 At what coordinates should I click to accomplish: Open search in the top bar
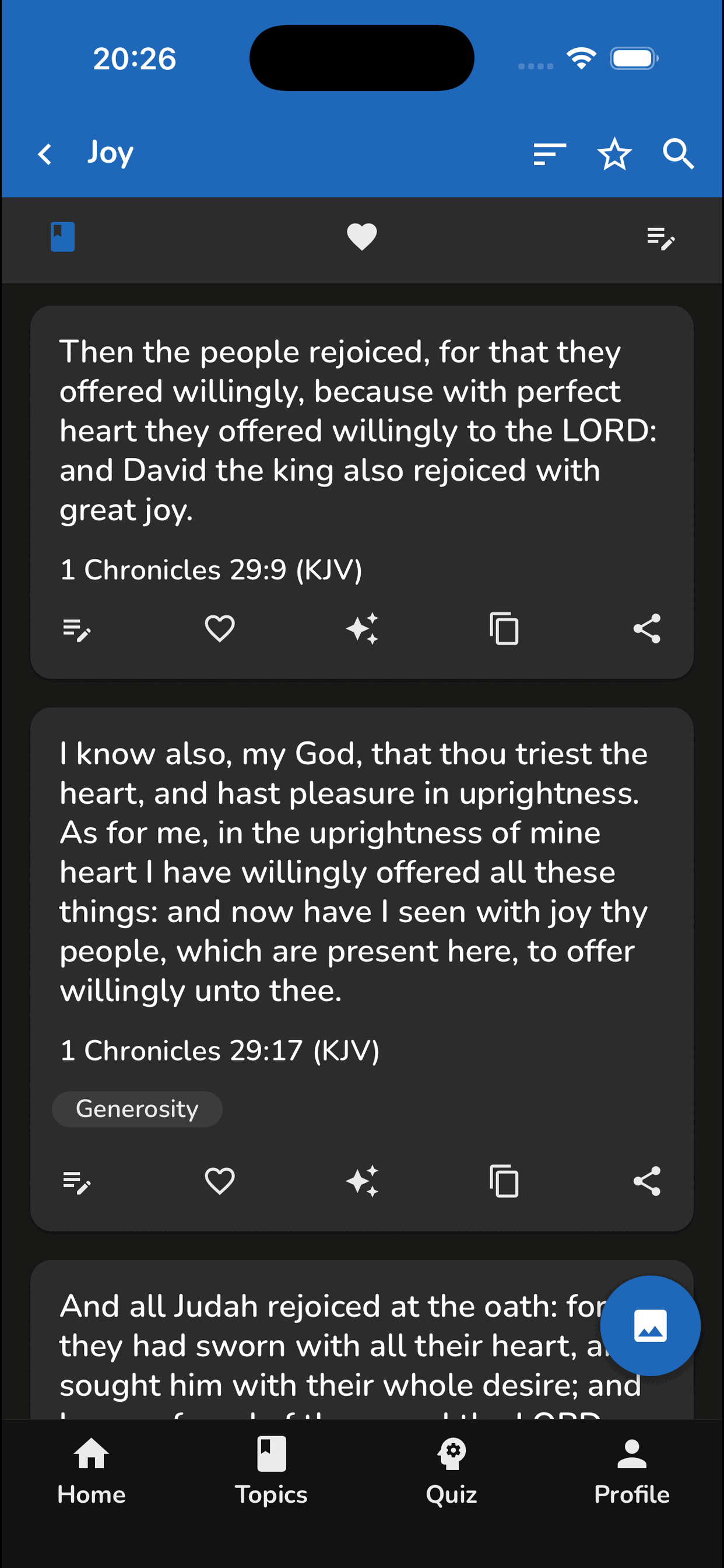(x=678, y=154)
